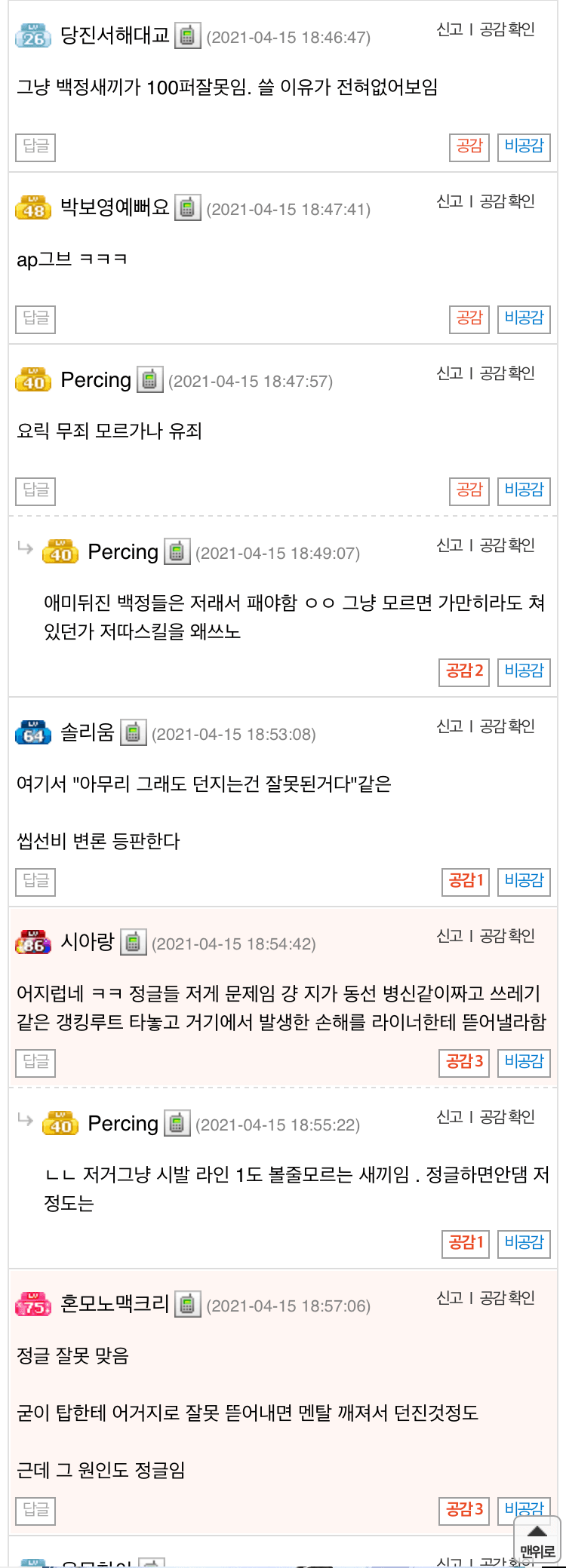Report 박보영예뻐요's comment via 신고
The height and width of the screenshot is (1568, 566).
449,201
